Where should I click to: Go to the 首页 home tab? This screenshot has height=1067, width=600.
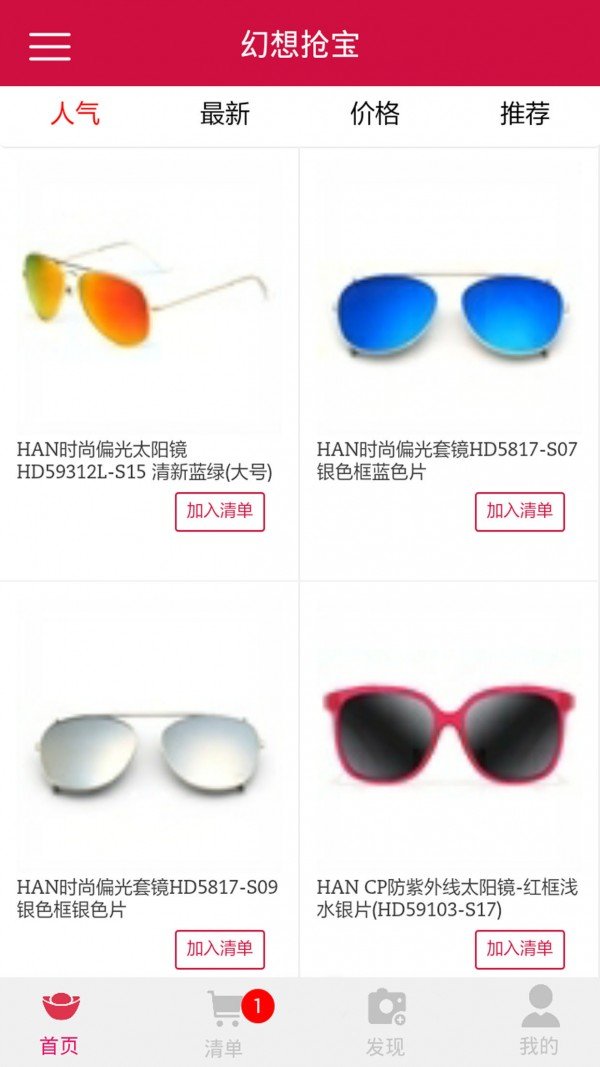pyautogui.click(x=60, y=1022)
